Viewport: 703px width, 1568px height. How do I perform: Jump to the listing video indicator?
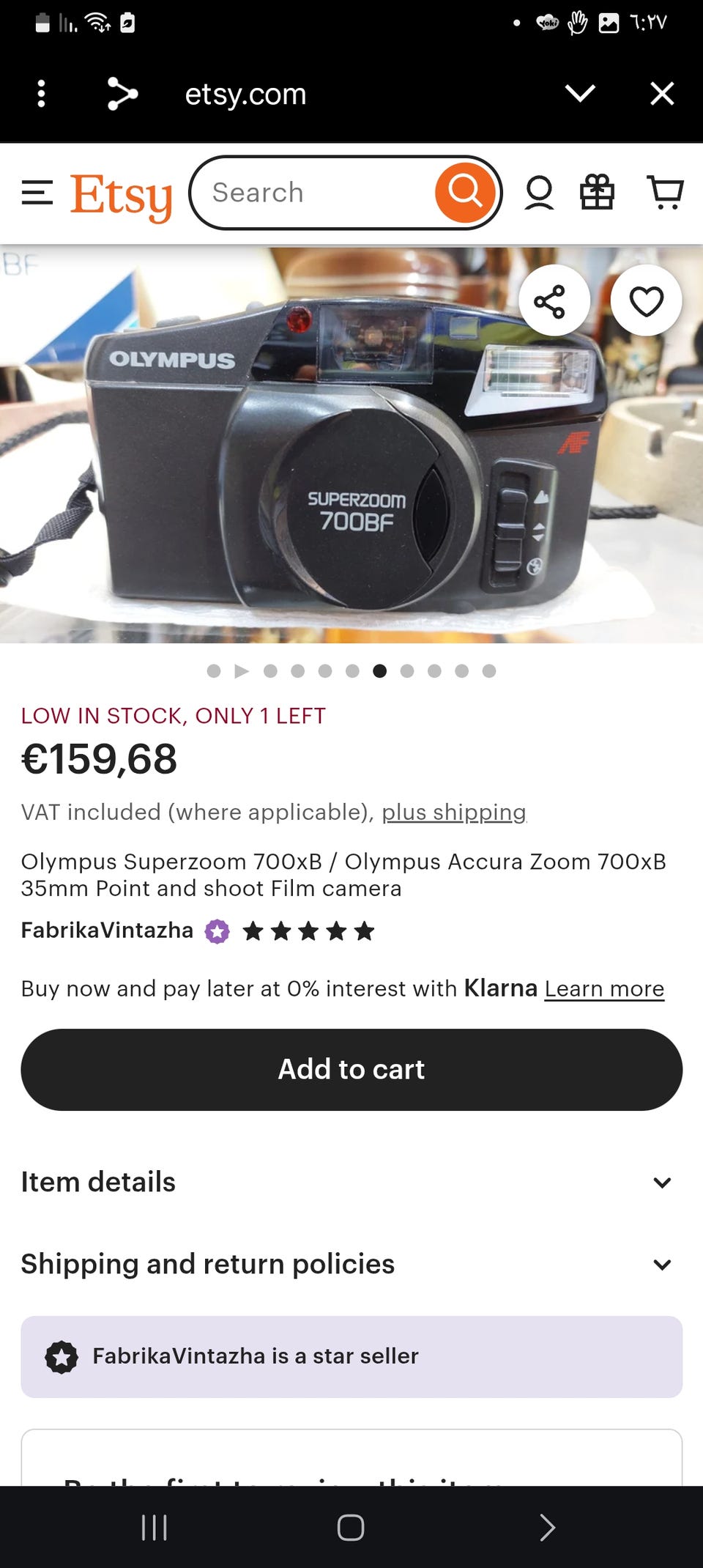tap(242, 671)
